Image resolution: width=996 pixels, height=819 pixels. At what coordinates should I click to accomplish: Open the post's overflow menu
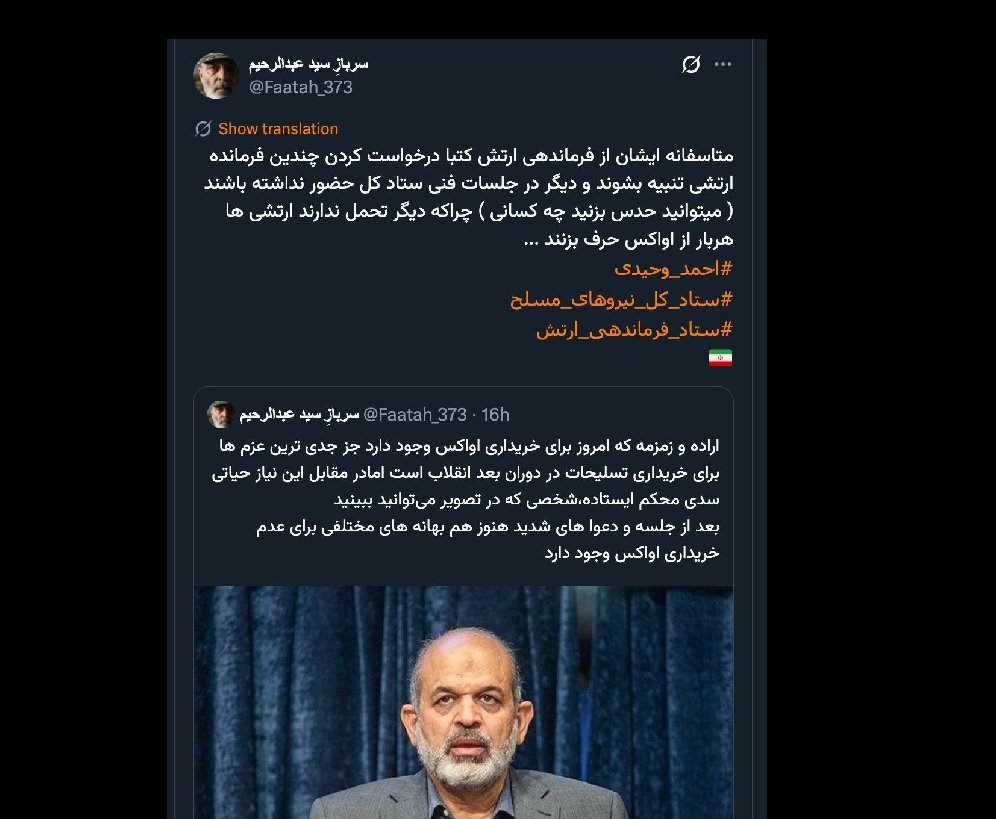tap(722, 64)
